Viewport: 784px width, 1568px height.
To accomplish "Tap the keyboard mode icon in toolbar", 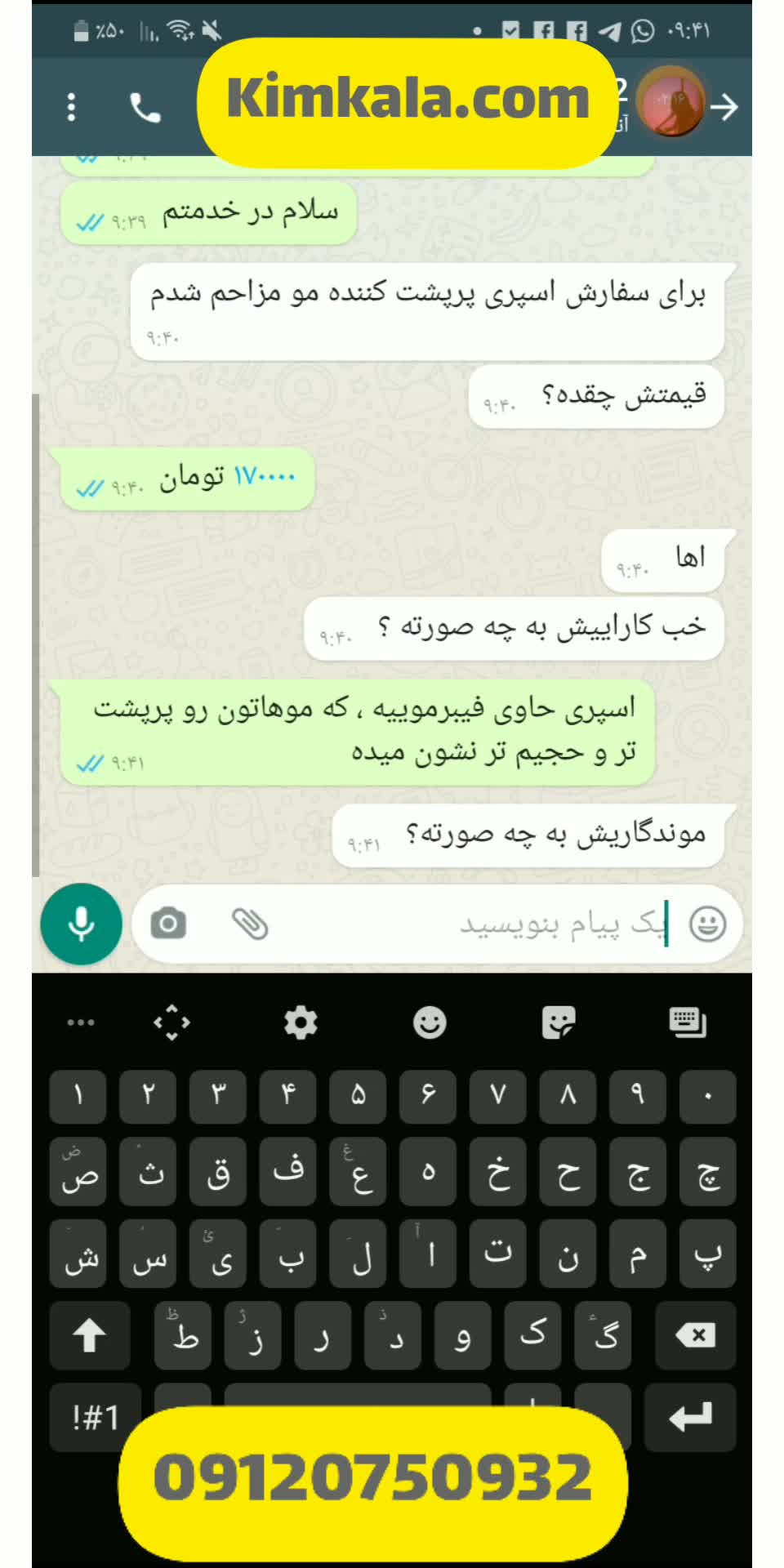I will pyautogui.click(x=688, y=1022).
